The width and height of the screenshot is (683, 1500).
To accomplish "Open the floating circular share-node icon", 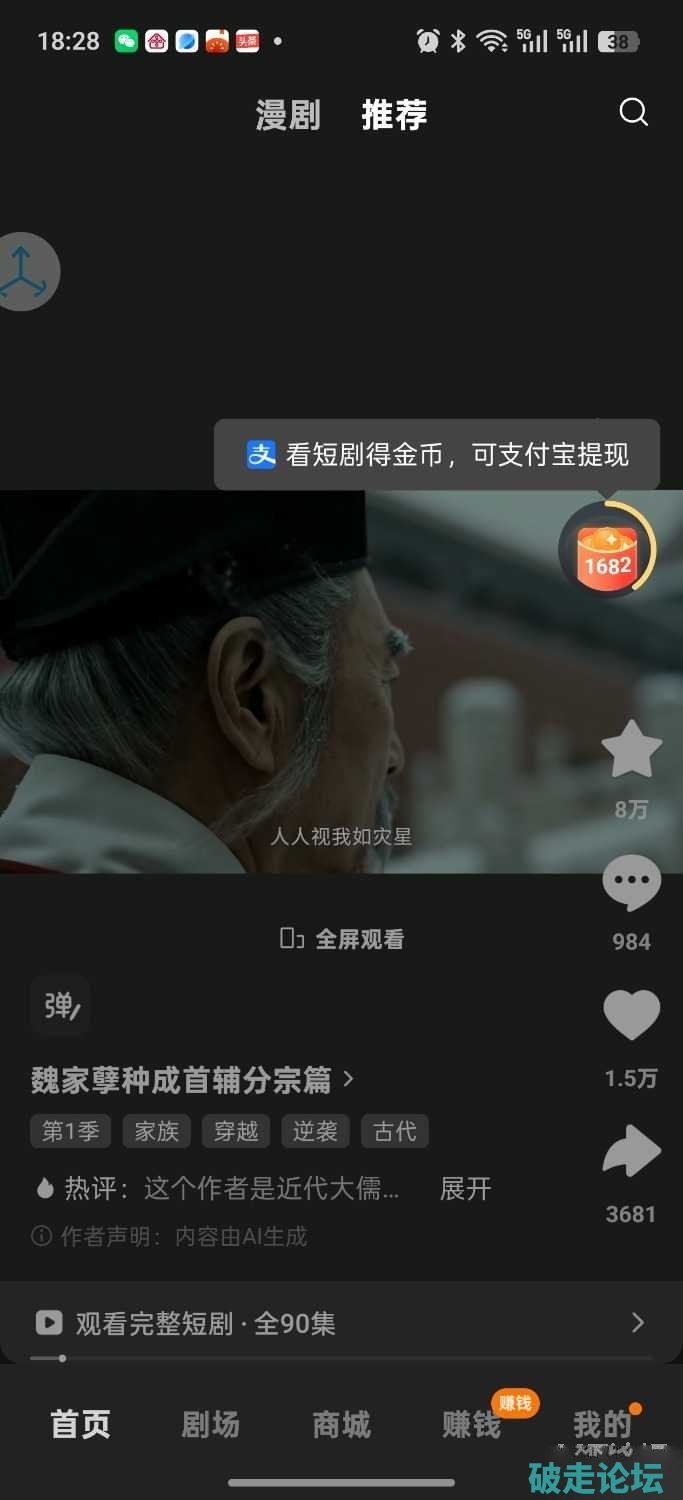I will [24, 271].
